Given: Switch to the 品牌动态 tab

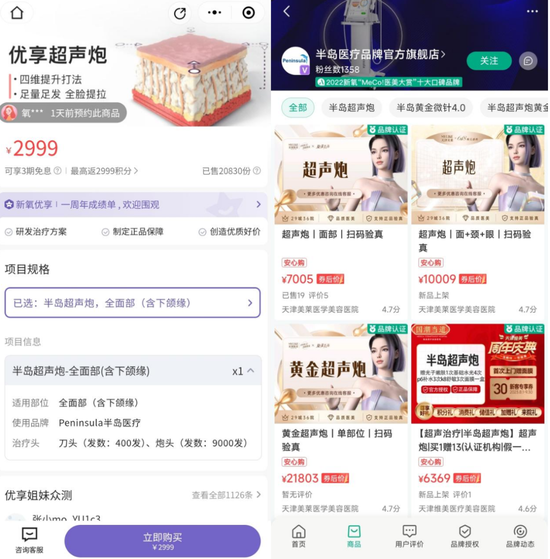Looking at the screenshot, I should pyautogui.click(x=520, y=537).
